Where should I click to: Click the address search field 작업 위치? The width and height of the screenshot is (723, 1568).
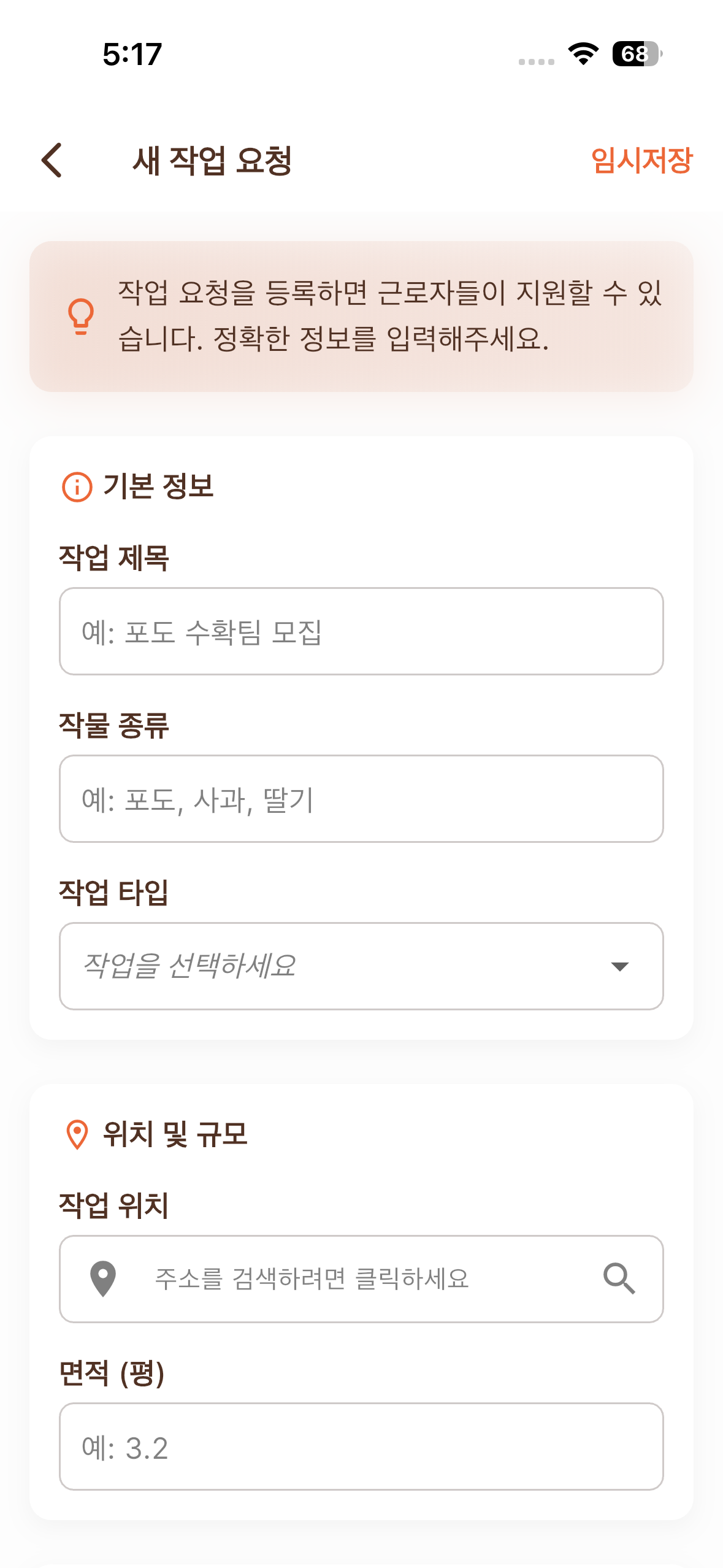(361, 1280)
